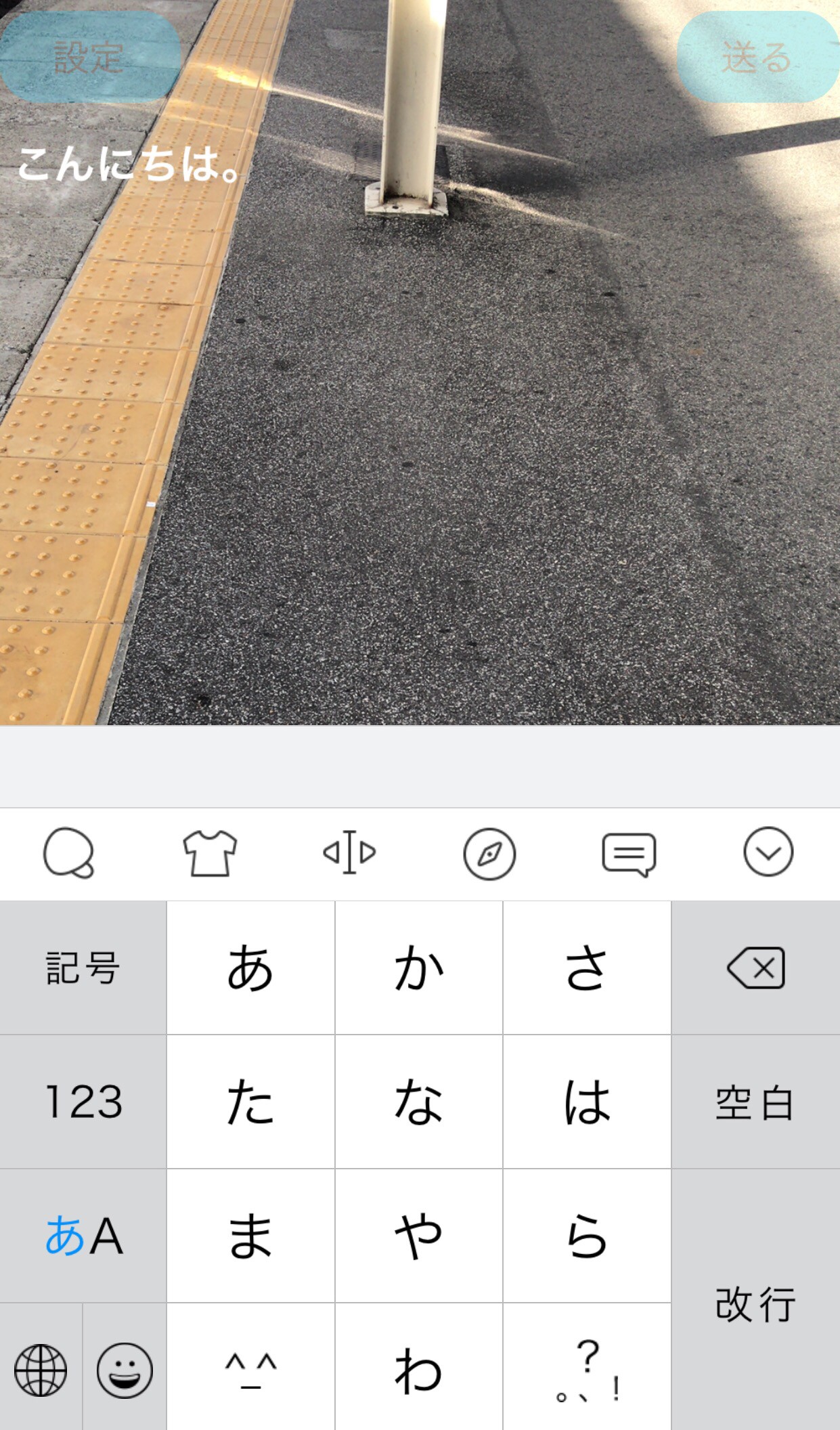Switch to 記号 symbols keyboard

point(83,968)
